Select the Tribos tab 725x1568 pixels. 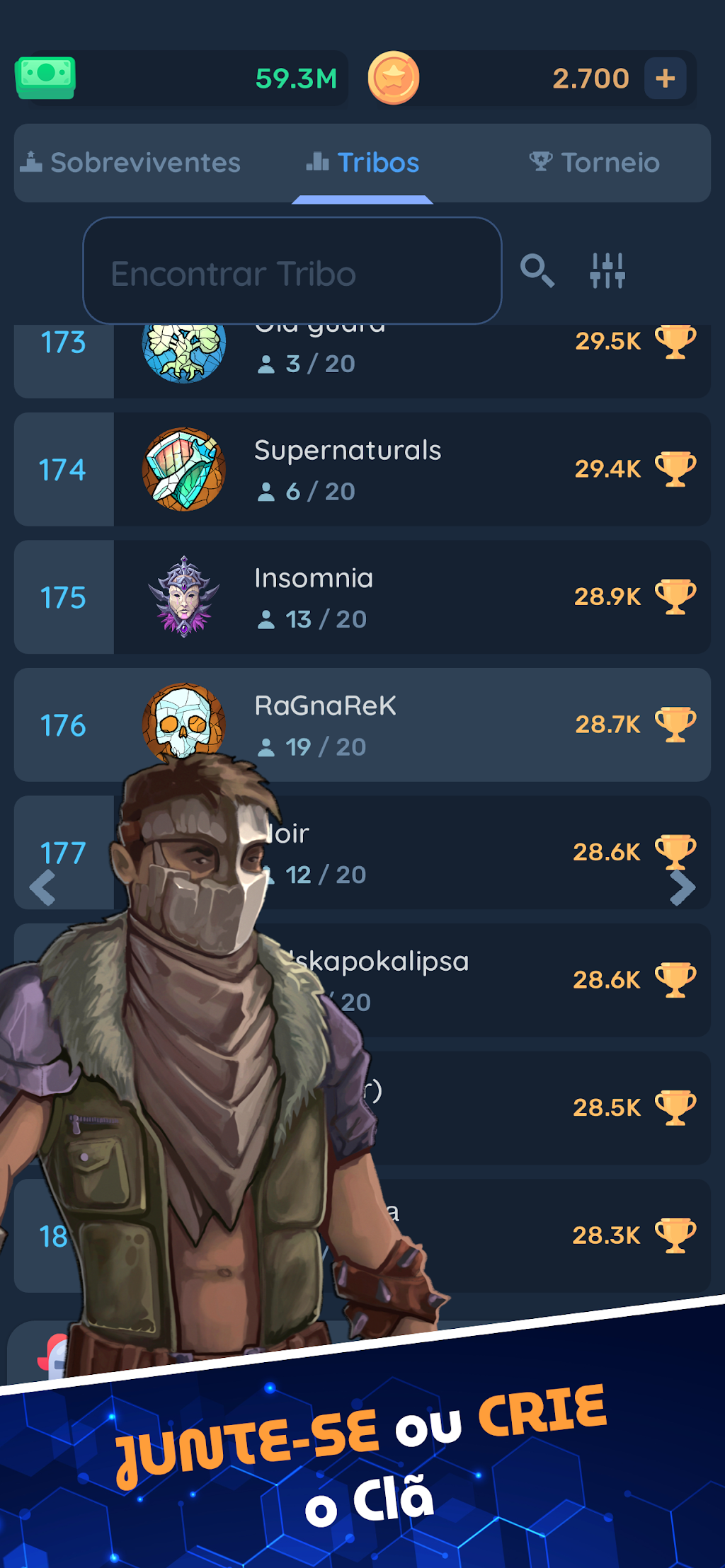tap(362, 163)
